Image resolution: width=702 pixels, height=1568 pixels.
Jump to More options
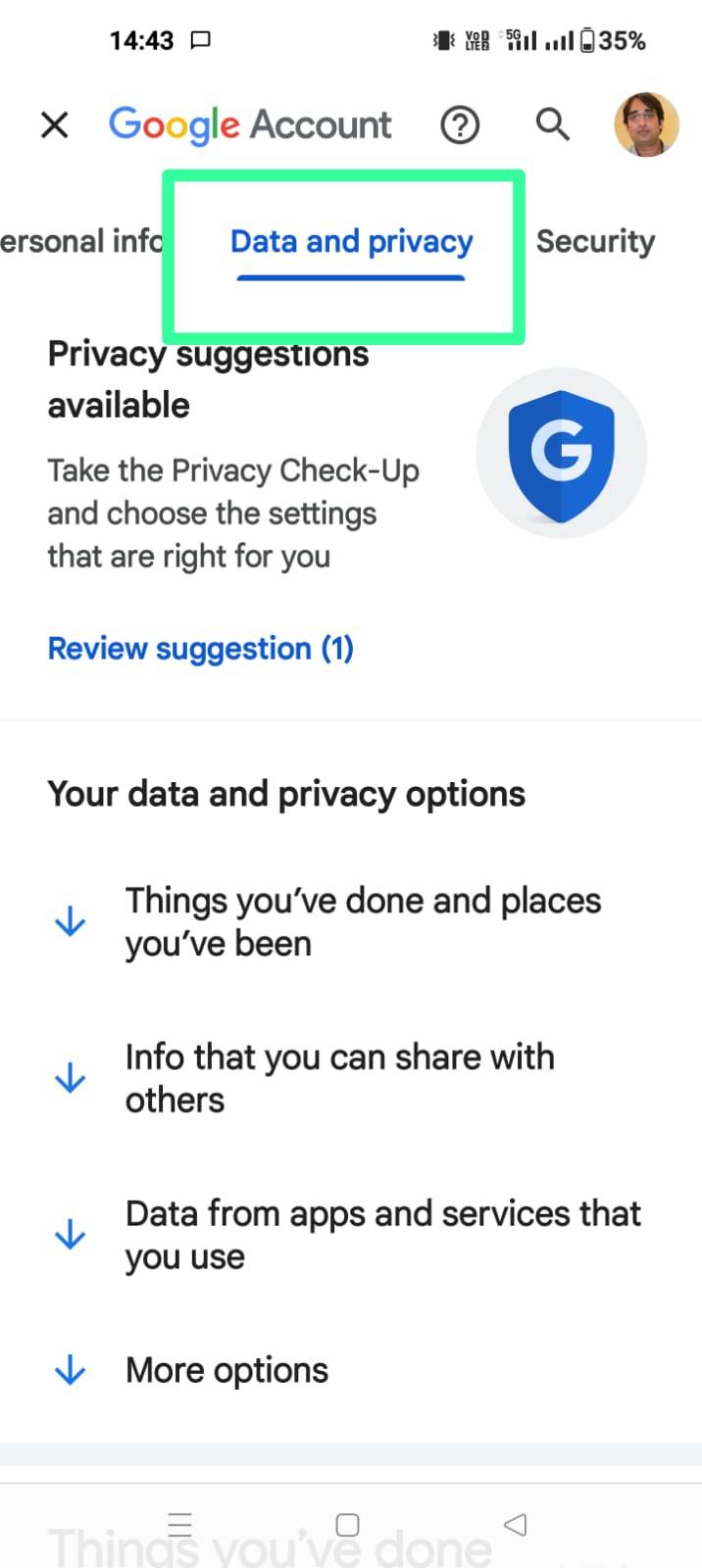[x=226, y=1370]
